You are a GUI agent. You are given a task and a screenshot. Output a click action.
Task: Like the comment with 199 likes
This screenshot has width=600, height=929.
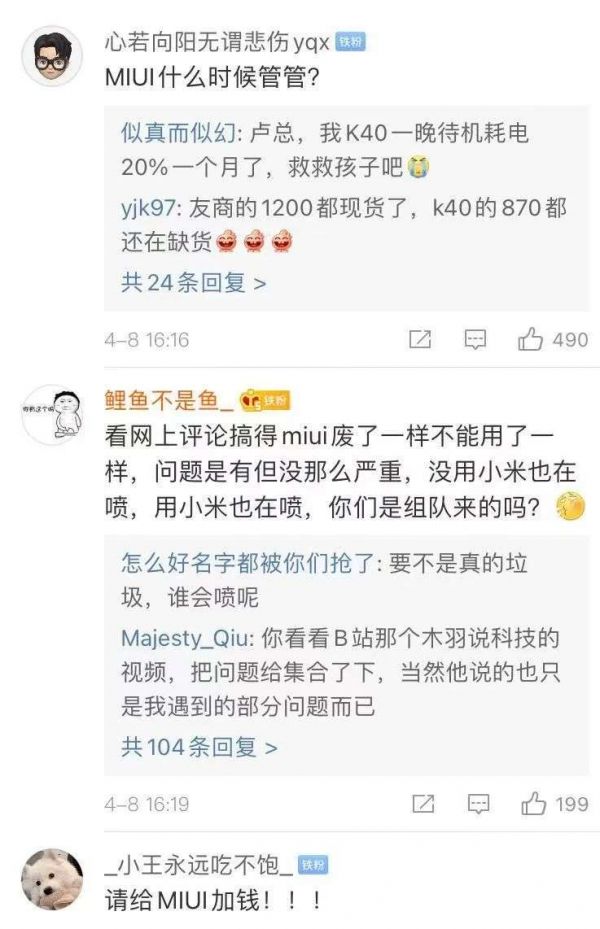tap(531, 804)
